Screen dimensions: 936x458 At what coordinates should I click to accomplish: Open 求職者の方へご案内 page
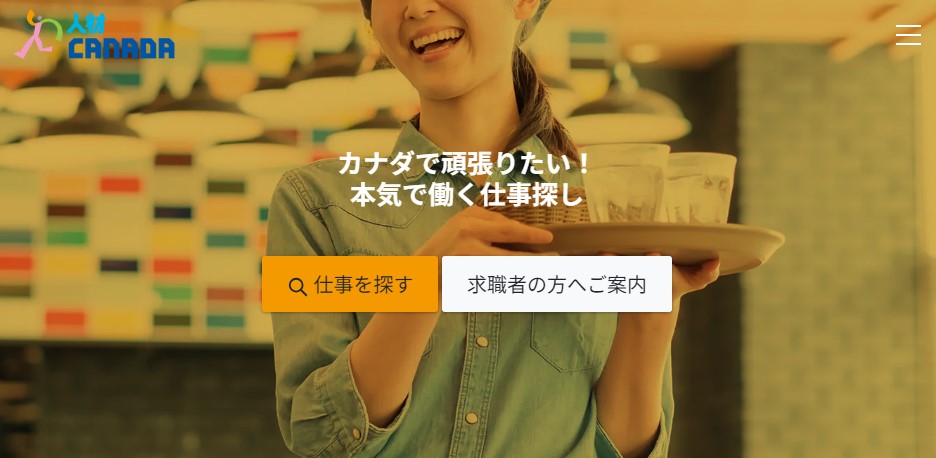(x=556, y=285)
